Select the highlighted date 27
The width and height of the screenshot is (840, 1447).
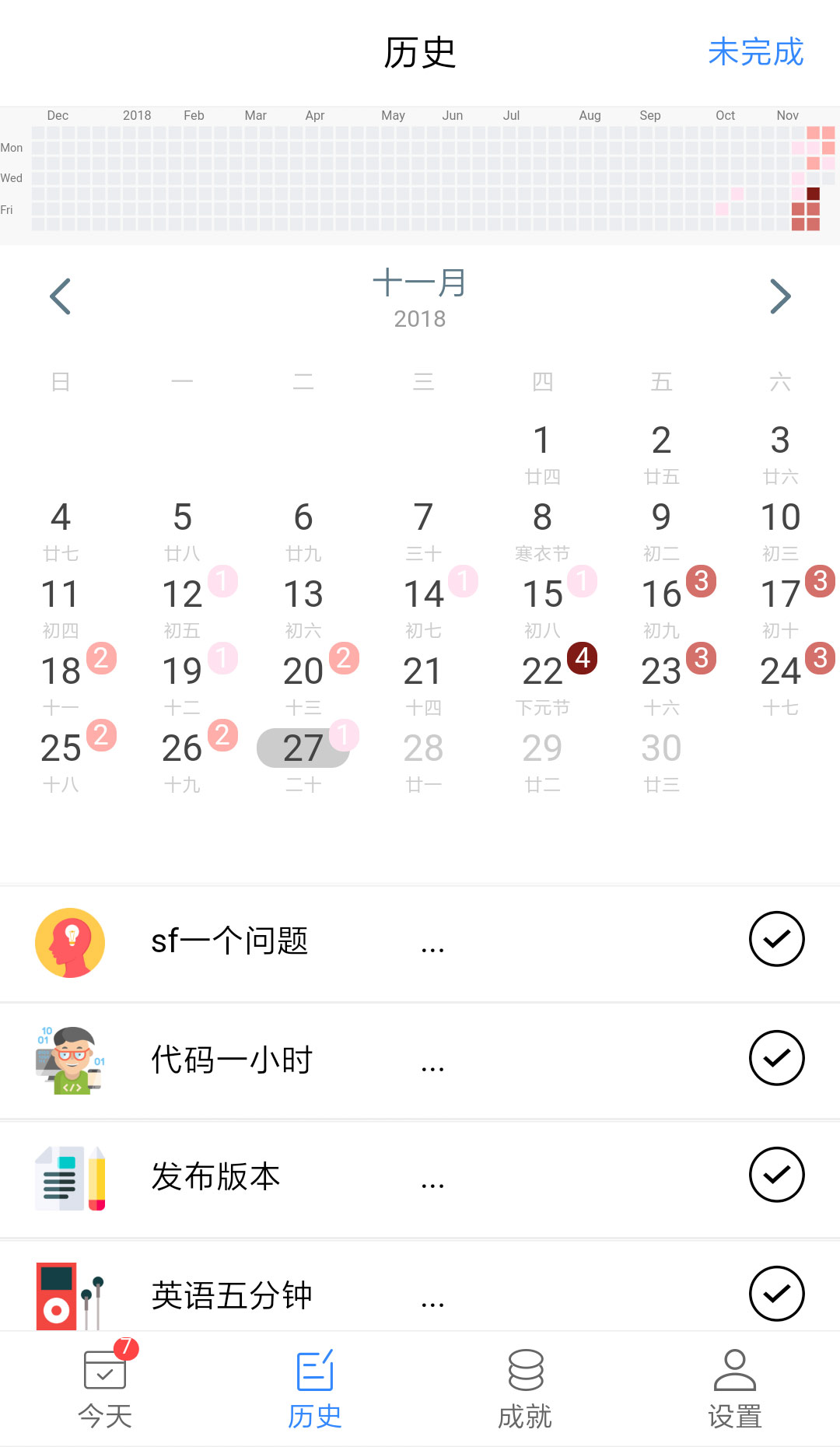[x=304, y=748]
